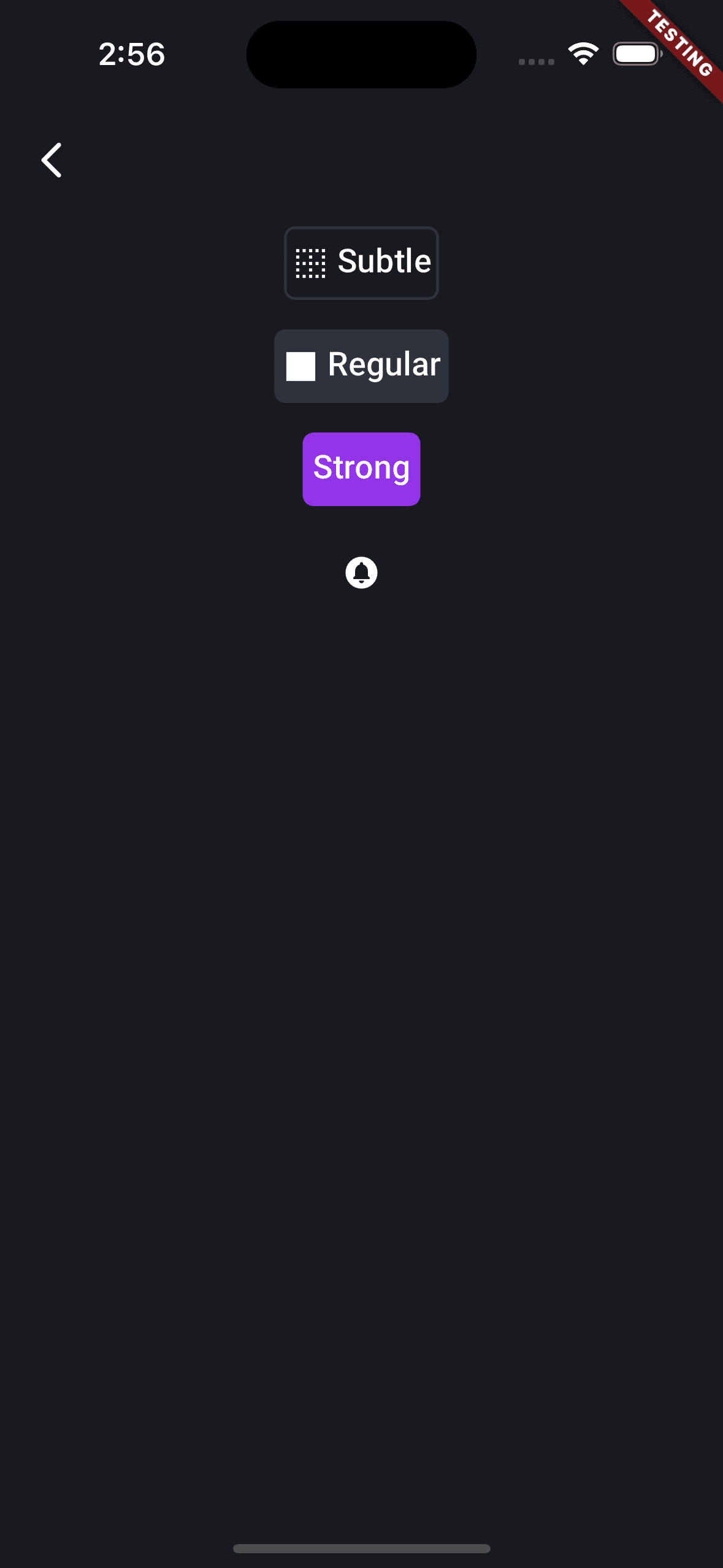Expand the previous screen using the left chevron
The image size is (723, 1568).
52,160
